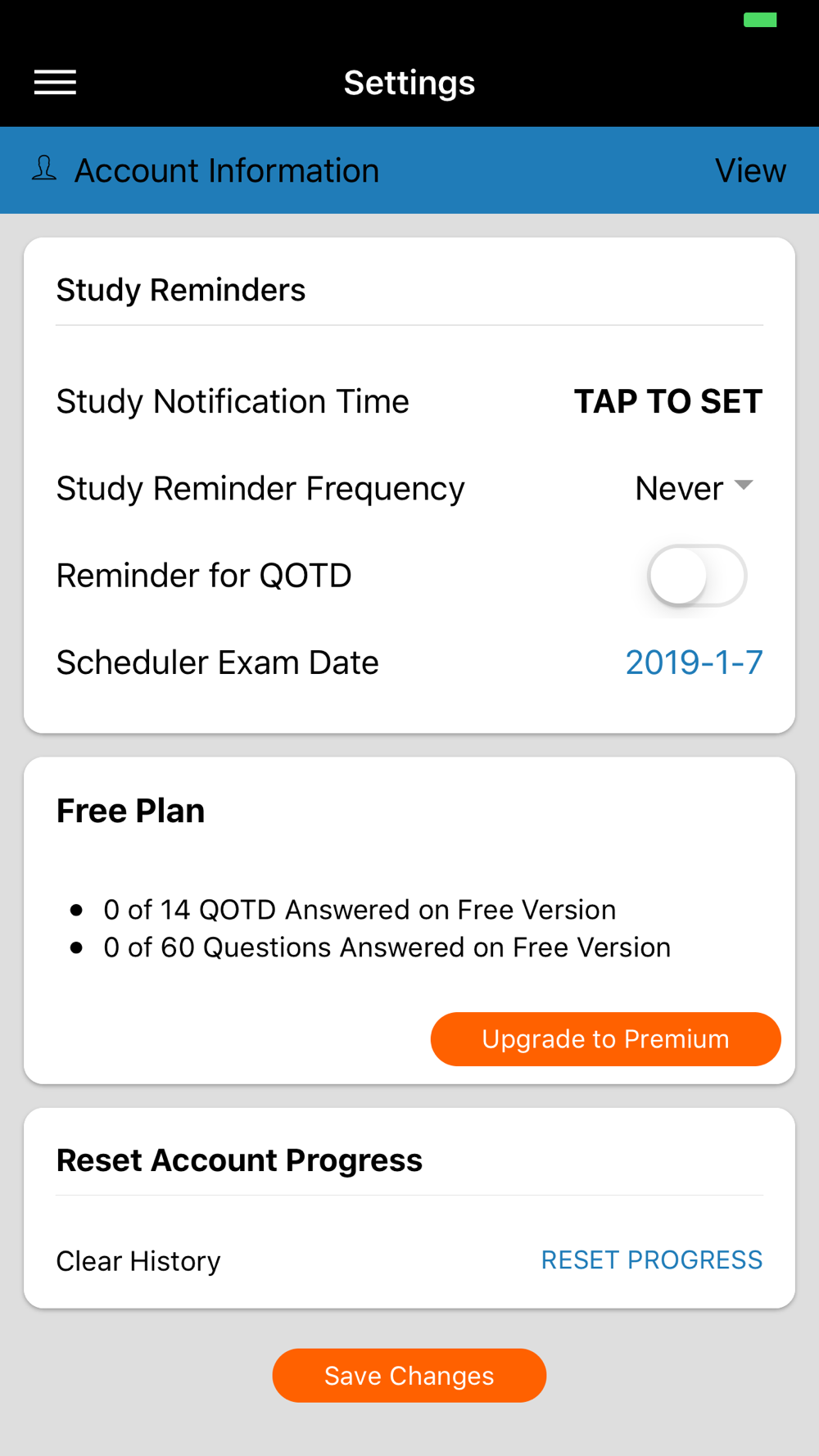Select RESET PROGRESS to clear history
Screen dimensions: 819x1456
pyautogui.click(x=651, y=1259)
